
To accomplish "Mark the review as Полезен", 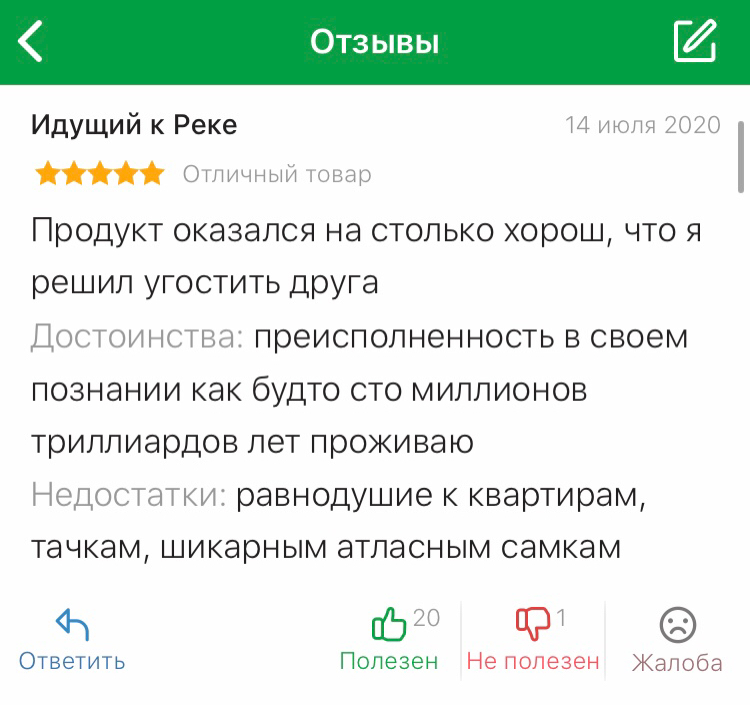I will tap(389, 640).
